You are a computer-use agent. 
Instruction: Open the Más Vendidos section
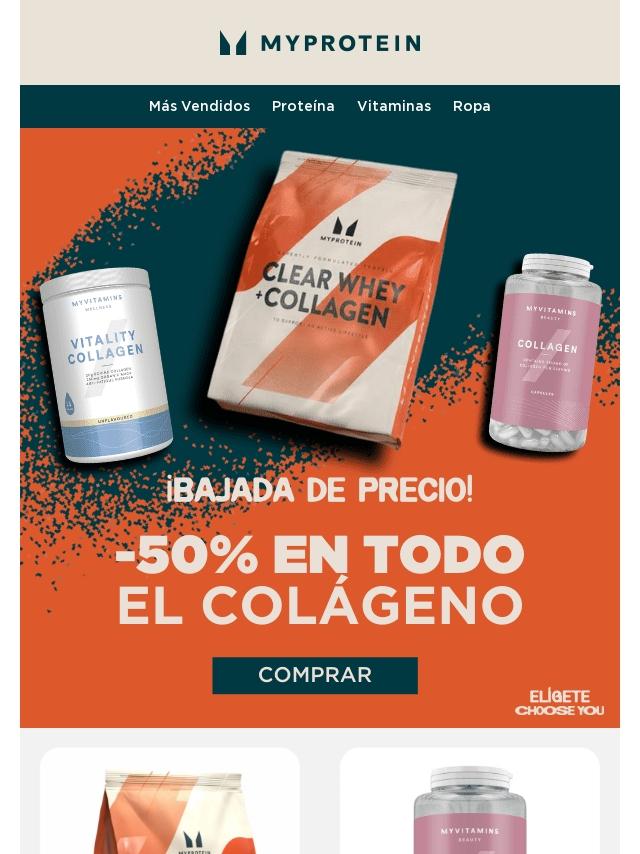click(x=199, y=106)
